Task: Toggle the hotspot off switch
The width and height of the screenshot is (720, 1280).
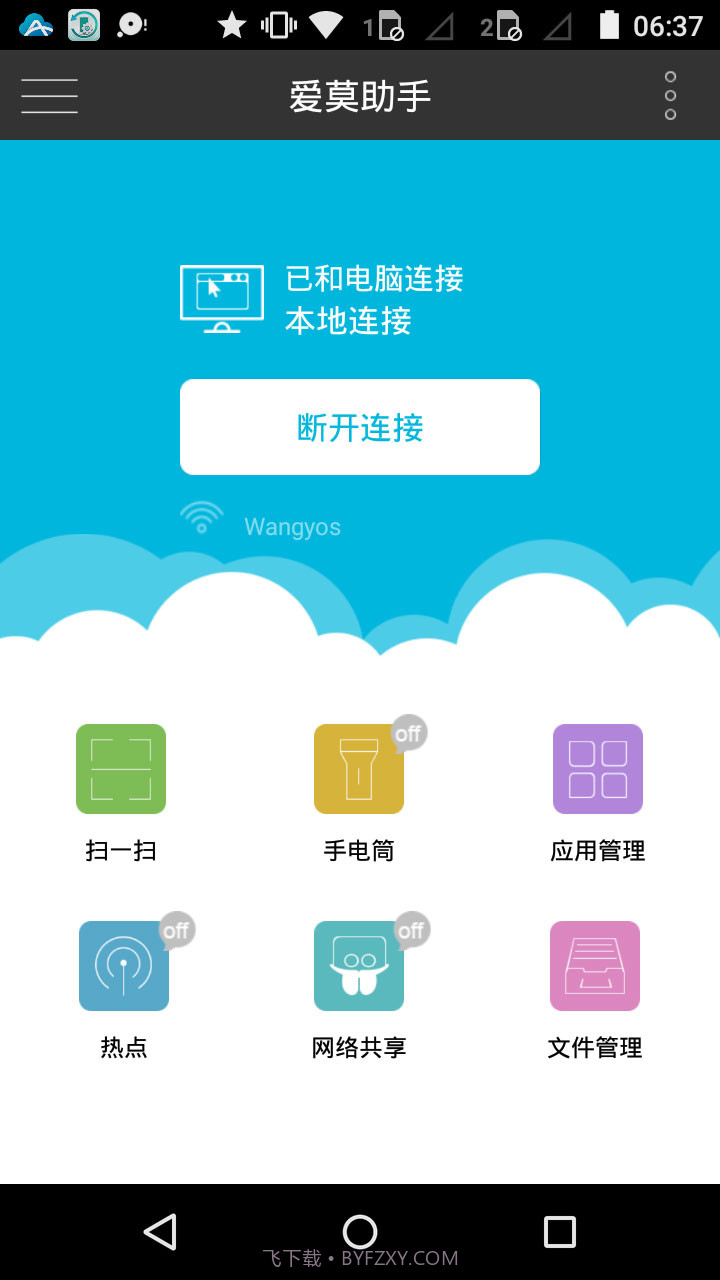Action: (176, 930)
